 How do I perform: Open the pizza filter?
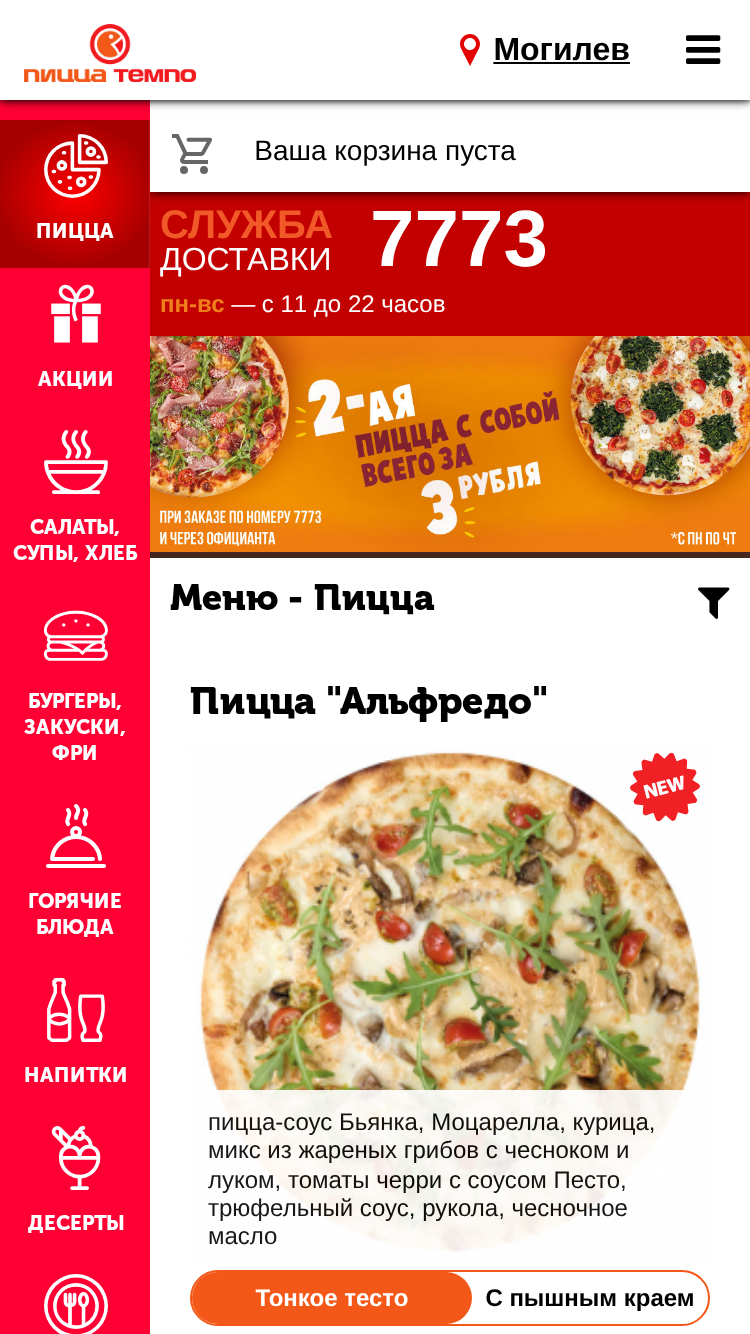click(713, 602)
